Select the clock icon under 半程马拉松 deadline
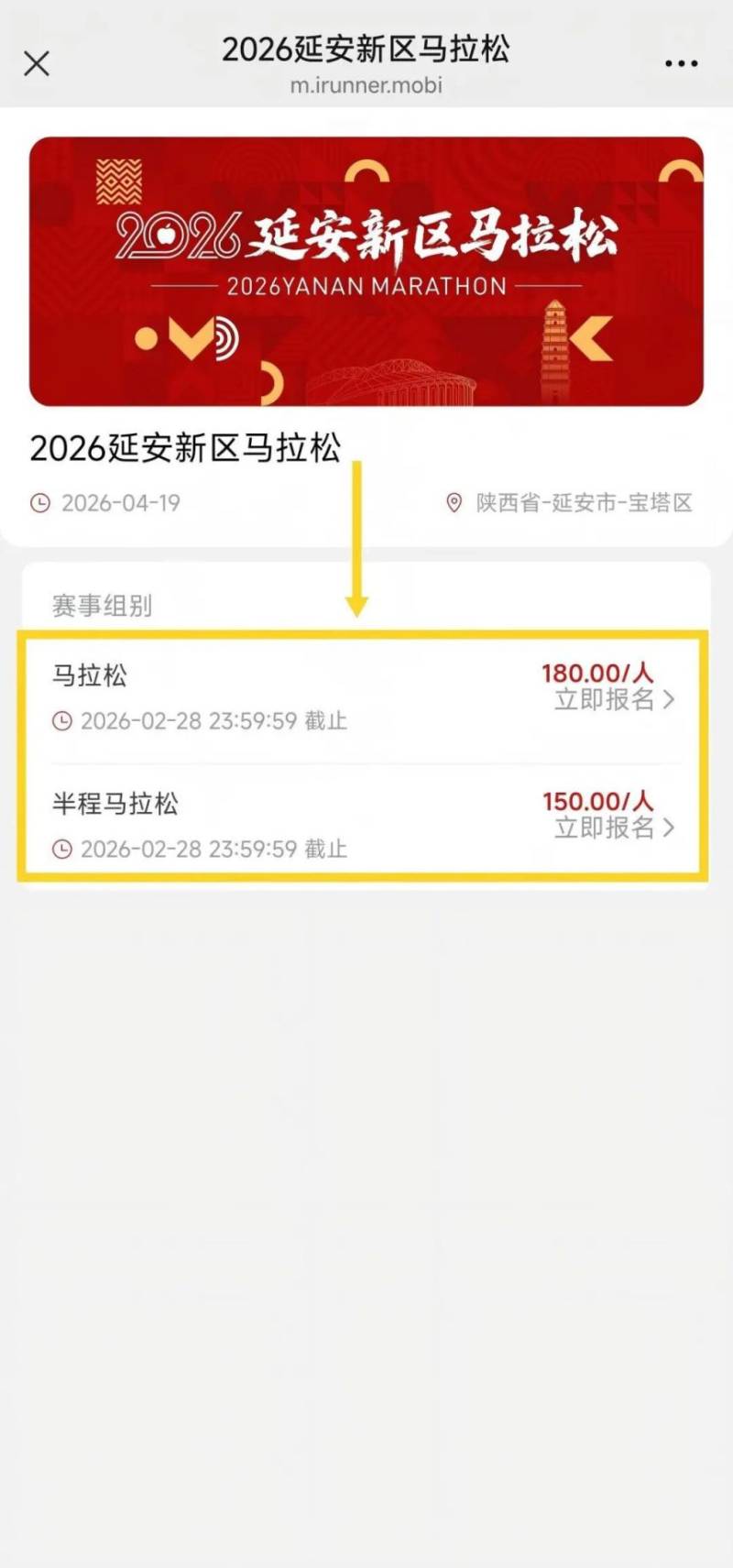The image size is (733, 1568). pos(62,850)
